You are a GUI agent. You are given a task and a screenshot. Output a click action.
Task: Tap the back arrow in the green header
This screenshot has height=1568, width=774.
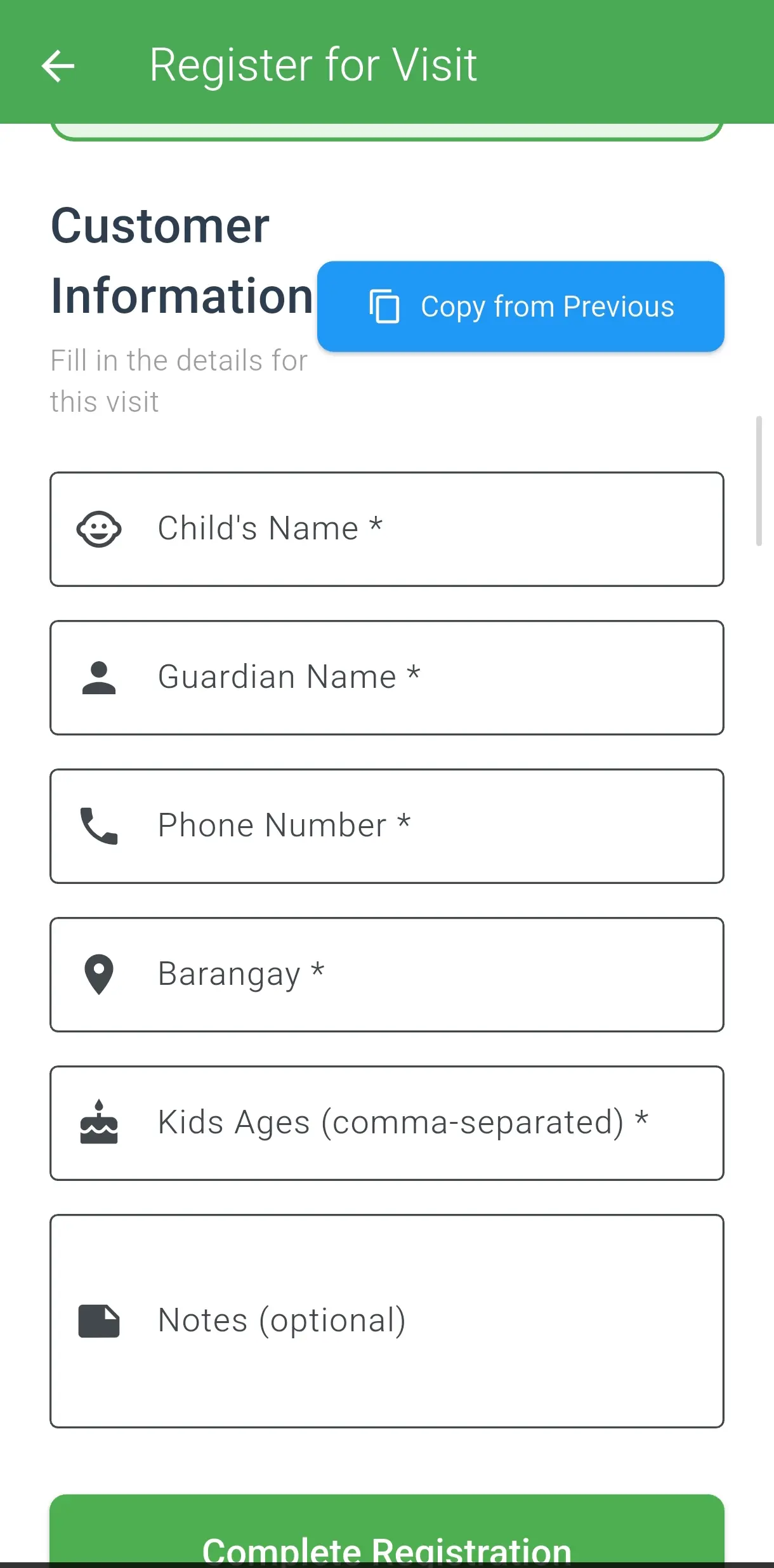coord(58,65)
